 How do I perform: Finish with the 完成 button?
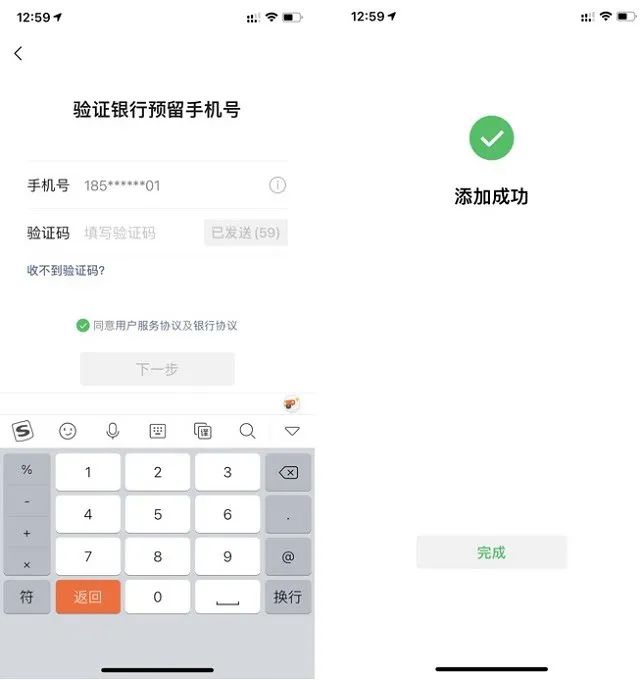pyautogui.click(x=491, y=552)
